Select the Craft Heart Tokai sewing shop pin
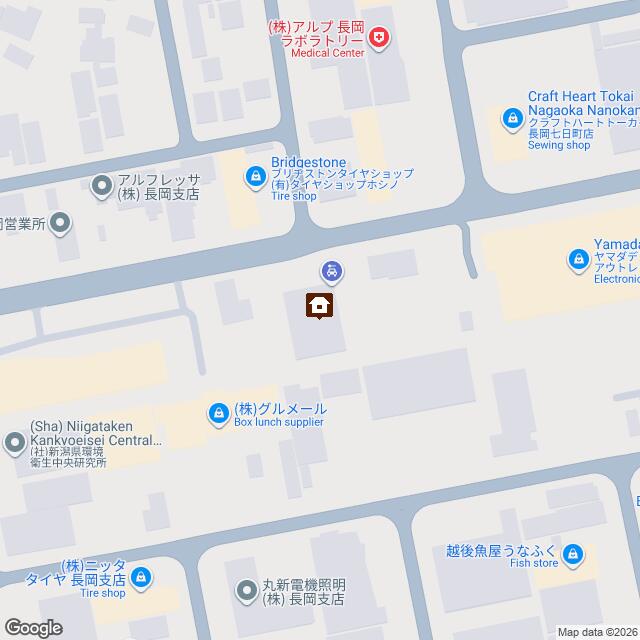 (513, 119)
